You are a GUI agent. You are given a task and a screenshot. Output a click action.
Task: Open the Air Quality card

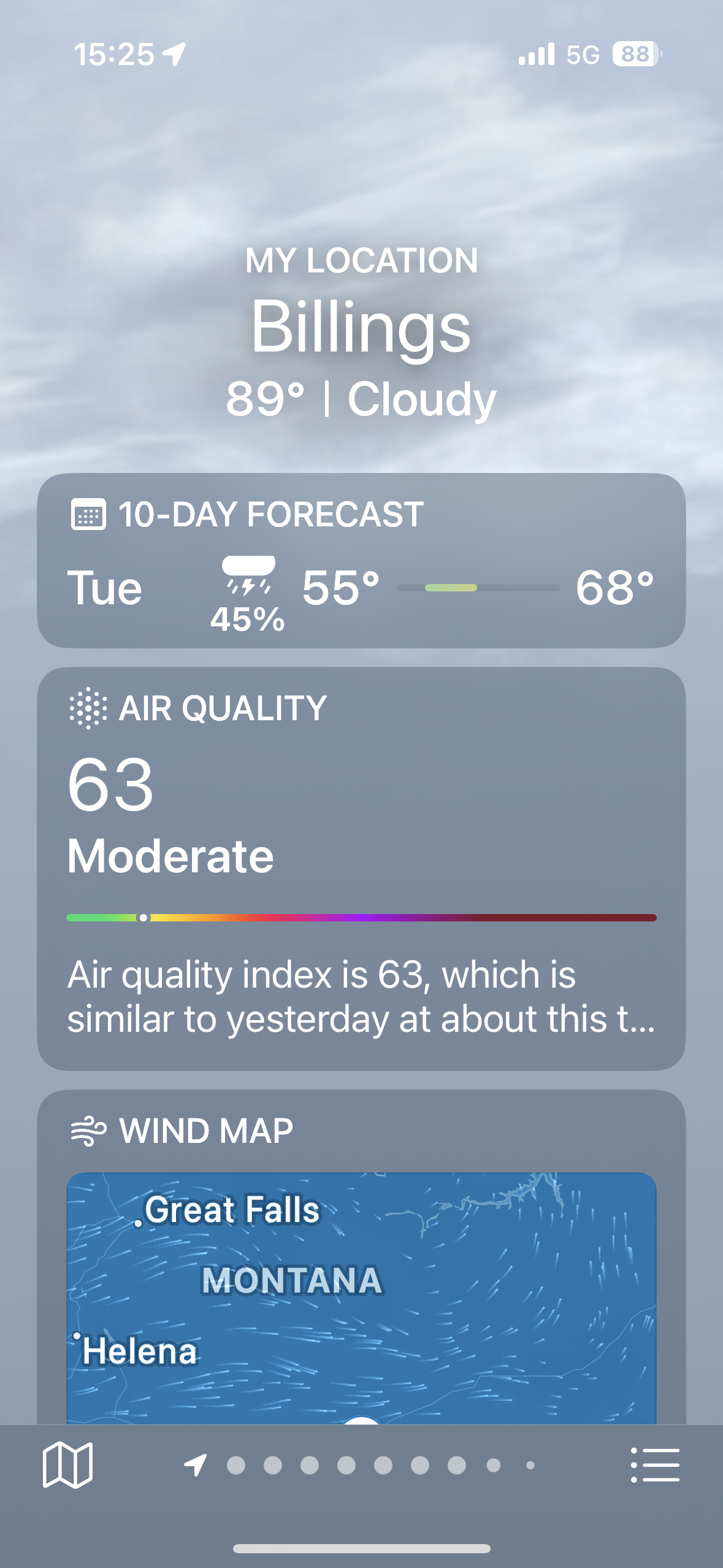pos(361,867)
